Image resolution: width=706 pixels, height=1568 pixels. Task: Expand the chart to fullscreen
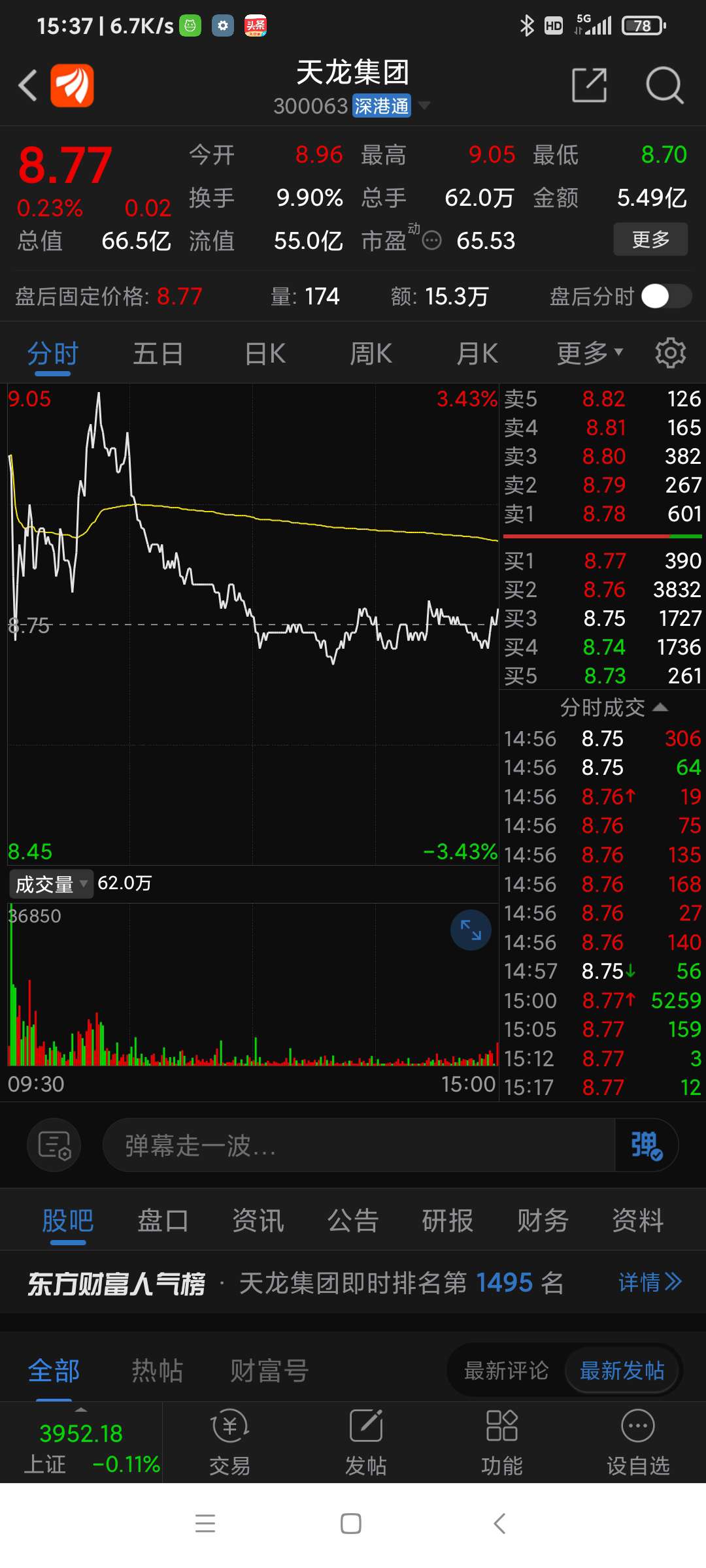pyautogui.click(x=471, y=930)
